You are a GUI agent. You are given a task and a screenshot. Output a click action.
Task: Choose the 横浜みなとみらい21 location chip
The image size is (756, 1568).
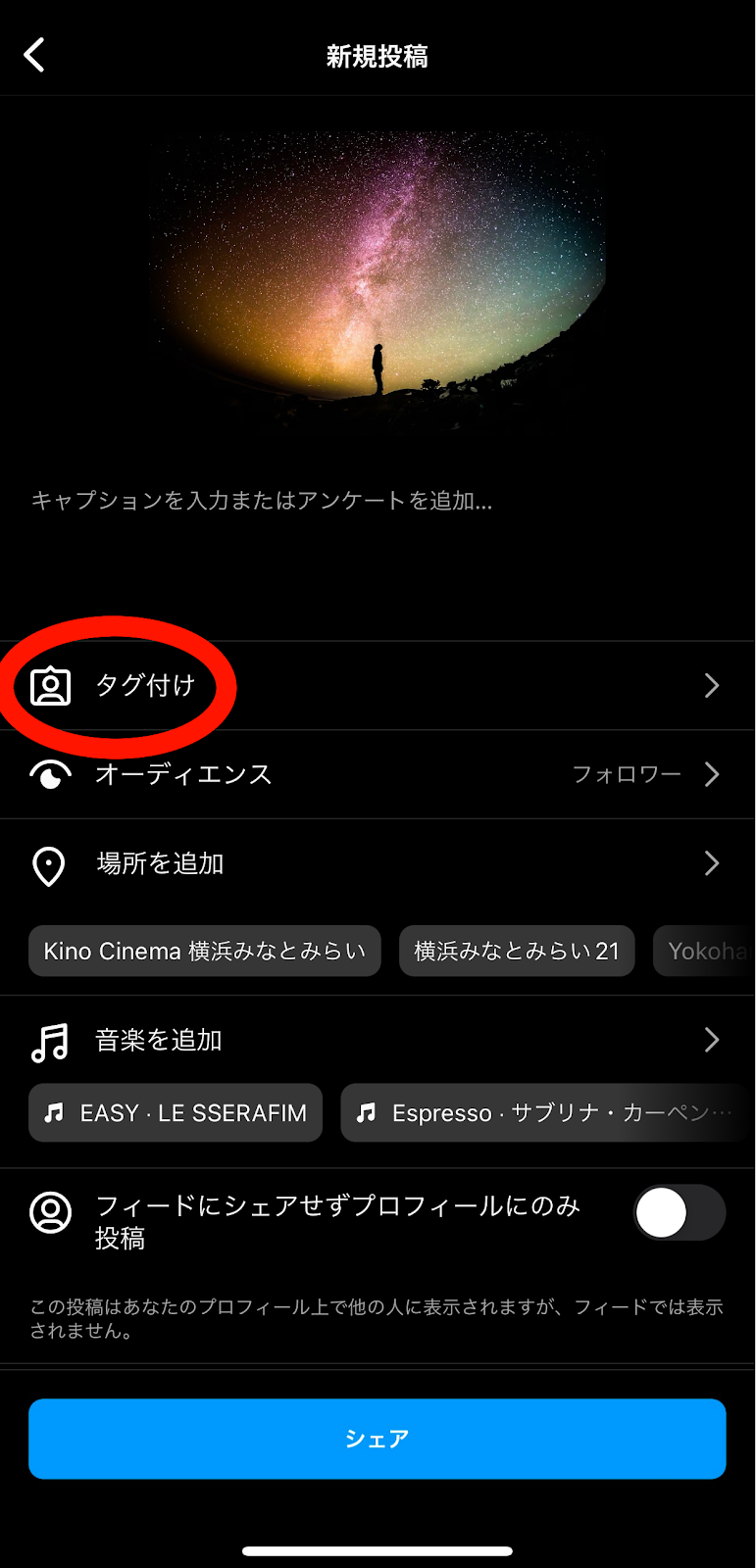517,951
